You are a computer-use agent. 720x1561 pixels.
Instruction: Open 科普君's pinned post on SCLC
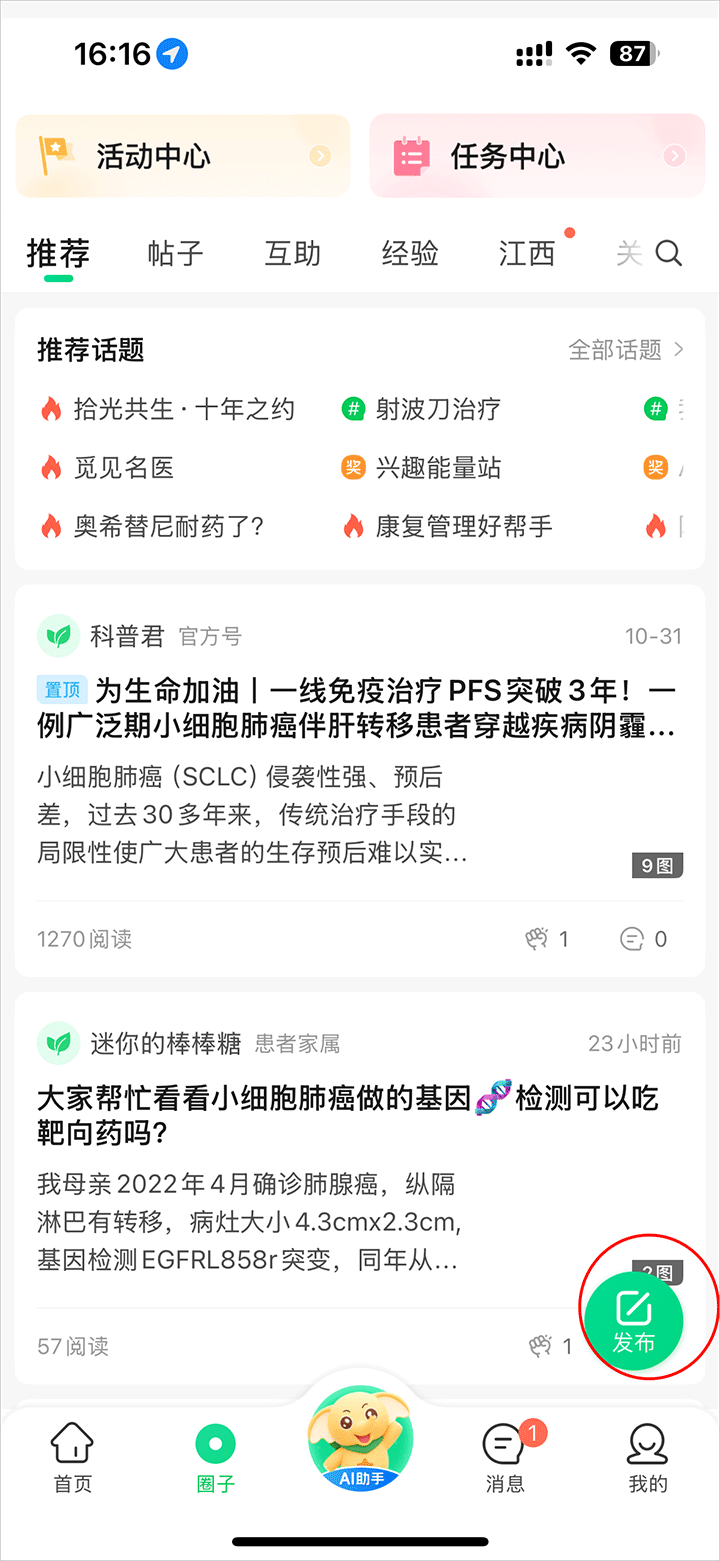pyautogui.click(x=358, y=707)
